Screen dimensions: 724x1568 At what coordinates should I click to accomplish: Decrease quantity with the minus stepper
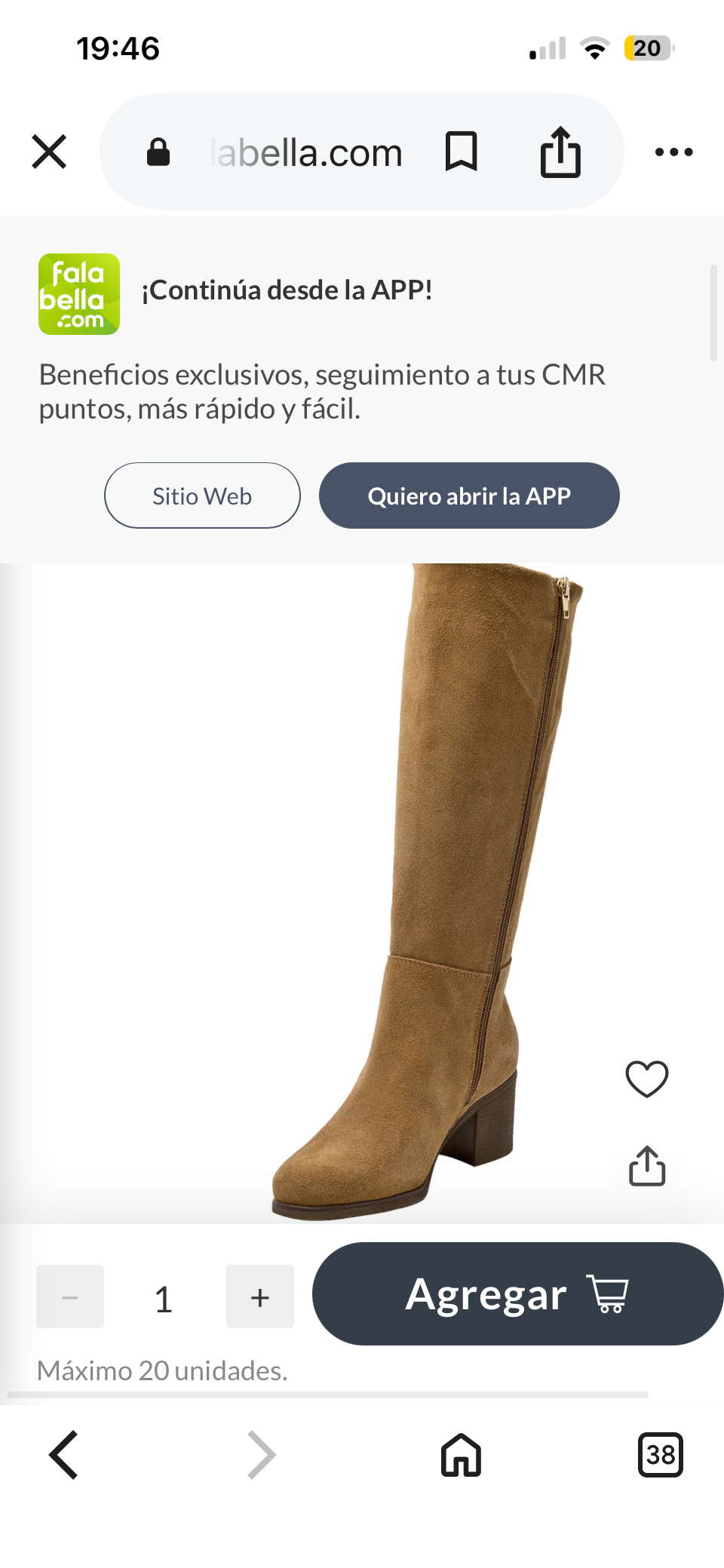(x=69, y=1296)
